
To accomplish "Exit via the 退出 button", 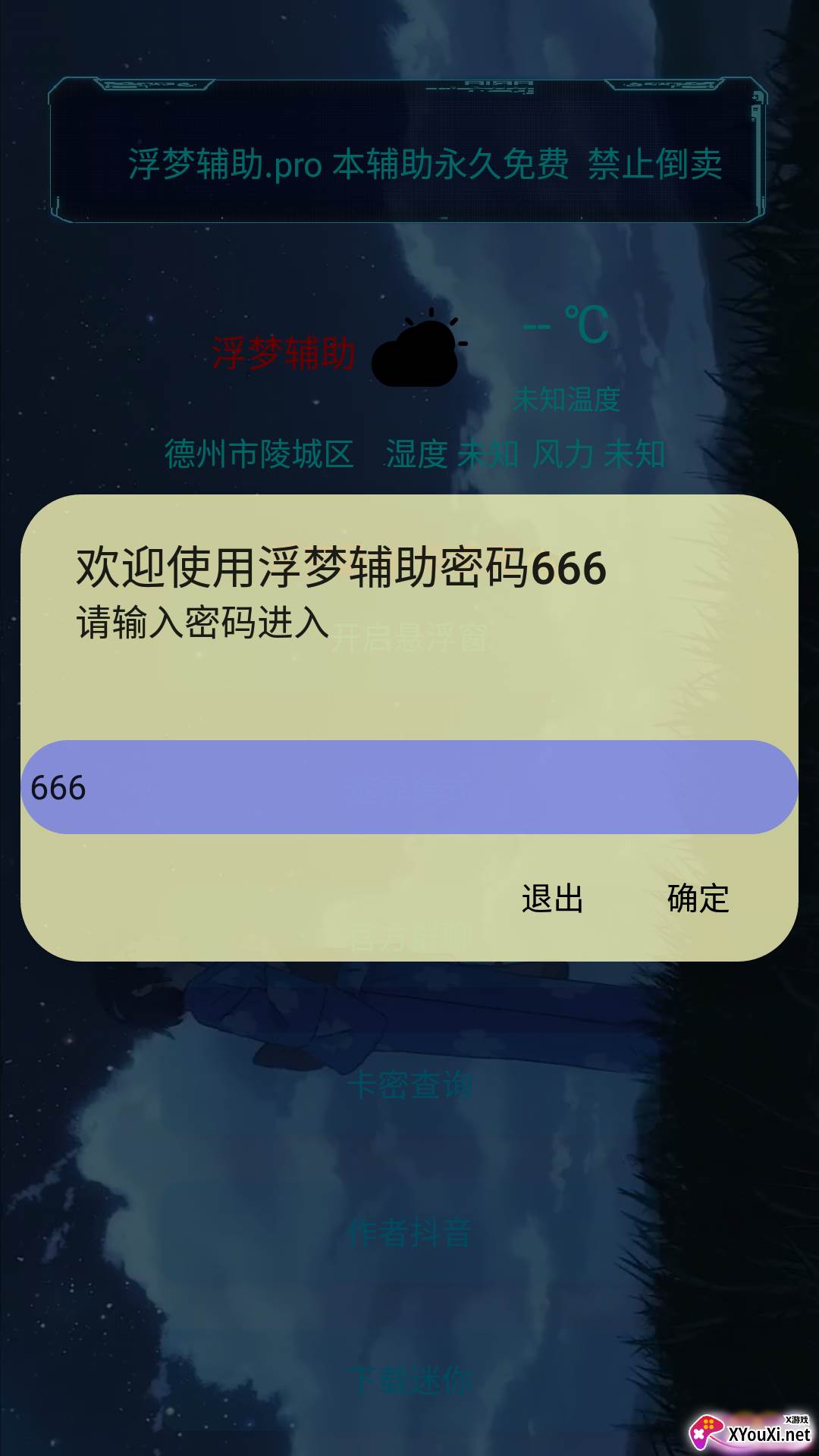I will 552,899.
